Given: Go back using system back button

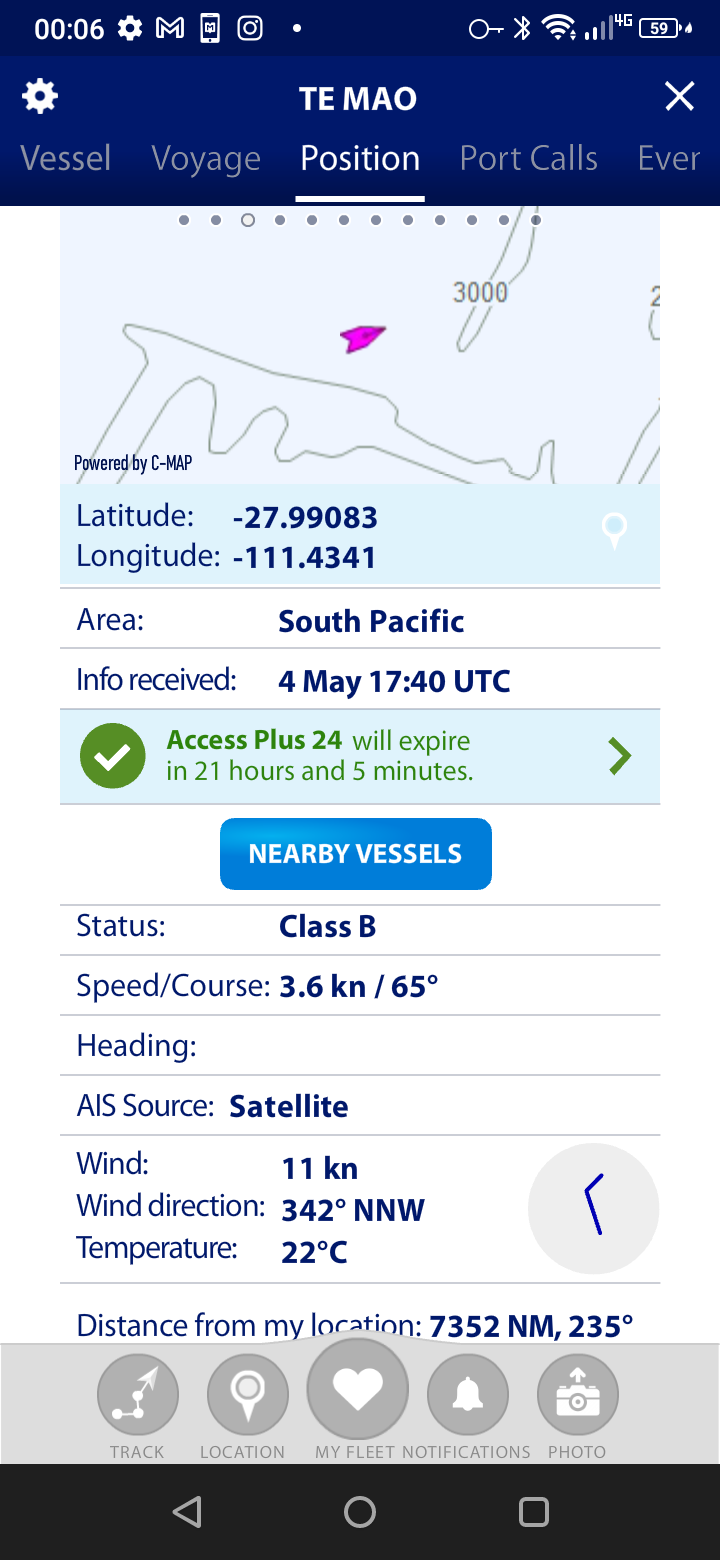Looking at the screenshot, I should (187, 1512).
